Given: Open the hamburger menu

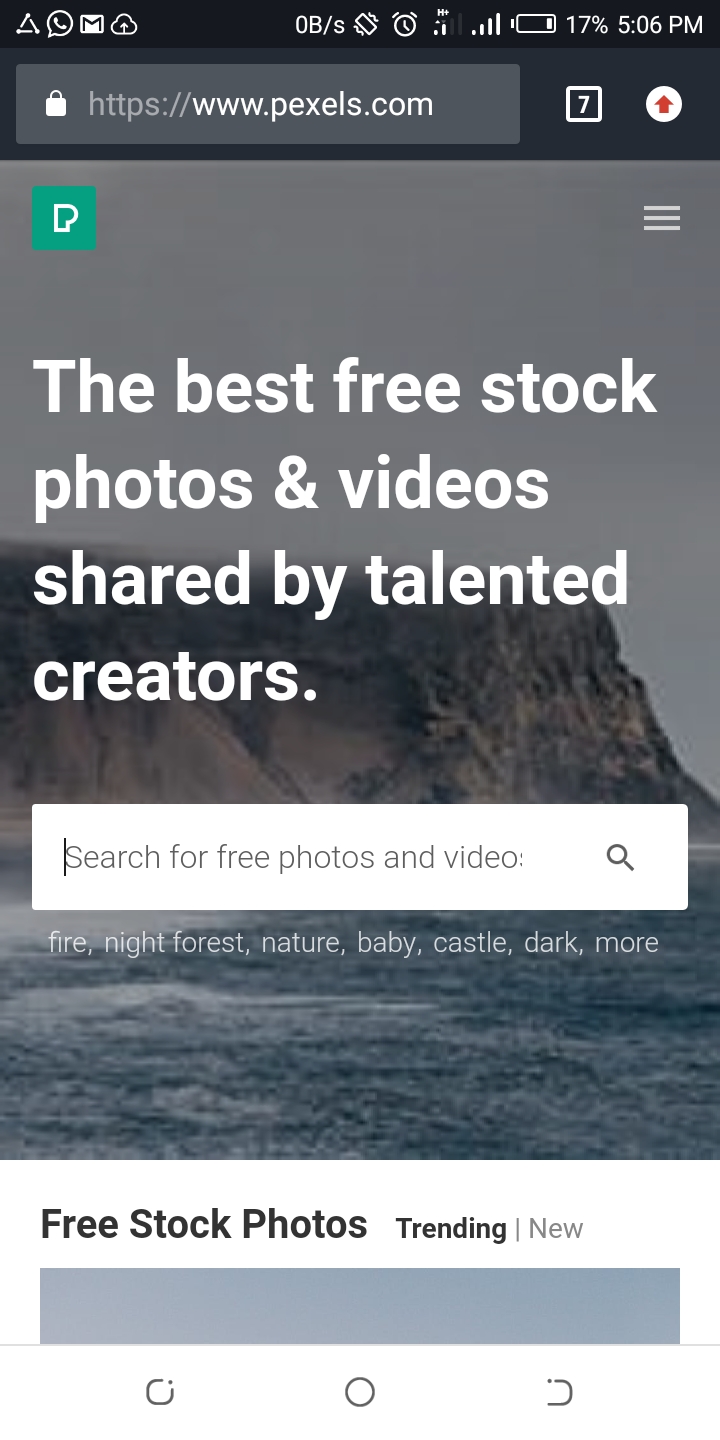Looking at the screenshot, I should click(661, 218).
